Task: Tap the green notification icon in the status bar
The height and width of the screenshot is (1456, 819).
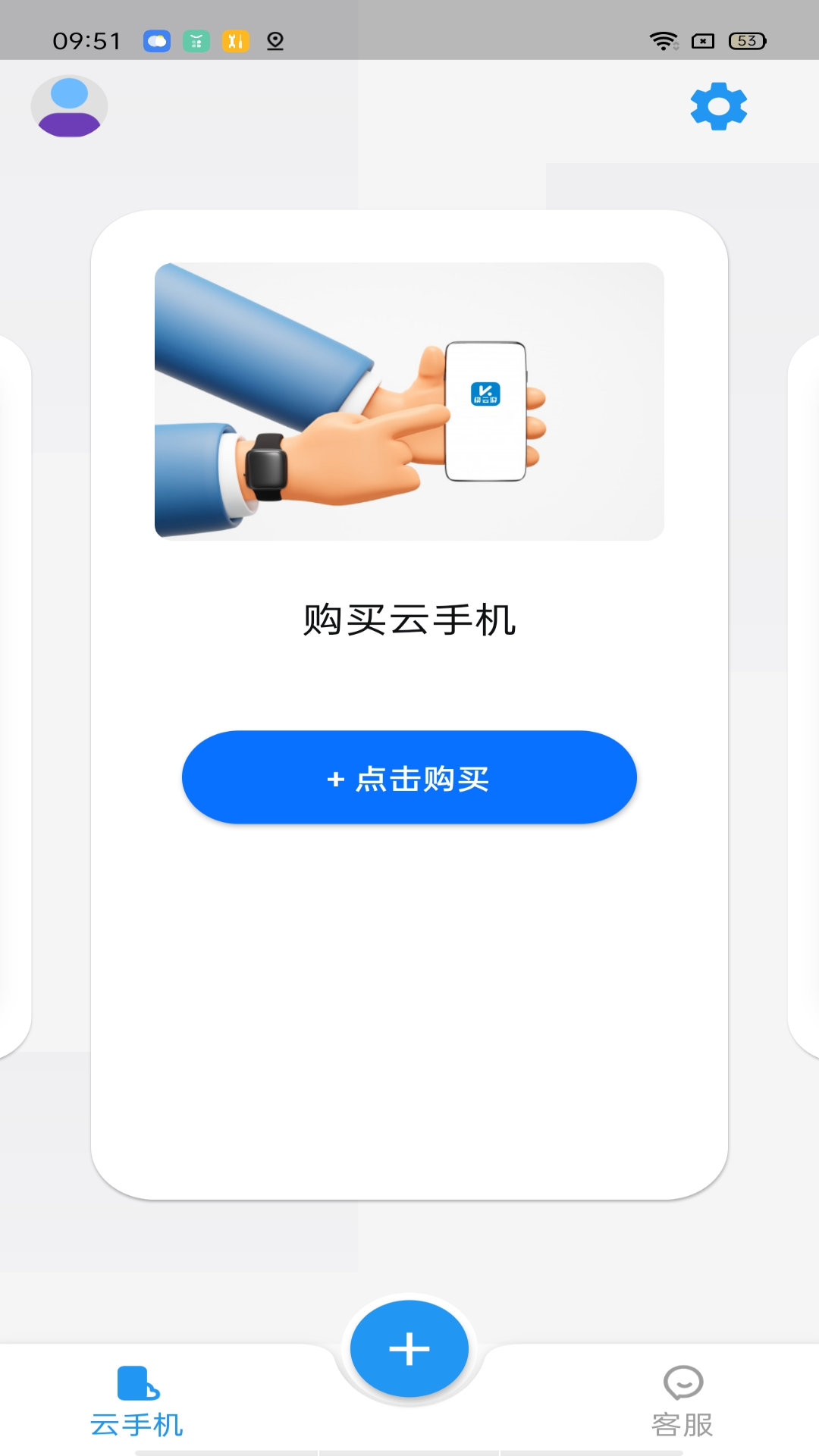Action: 196,42
